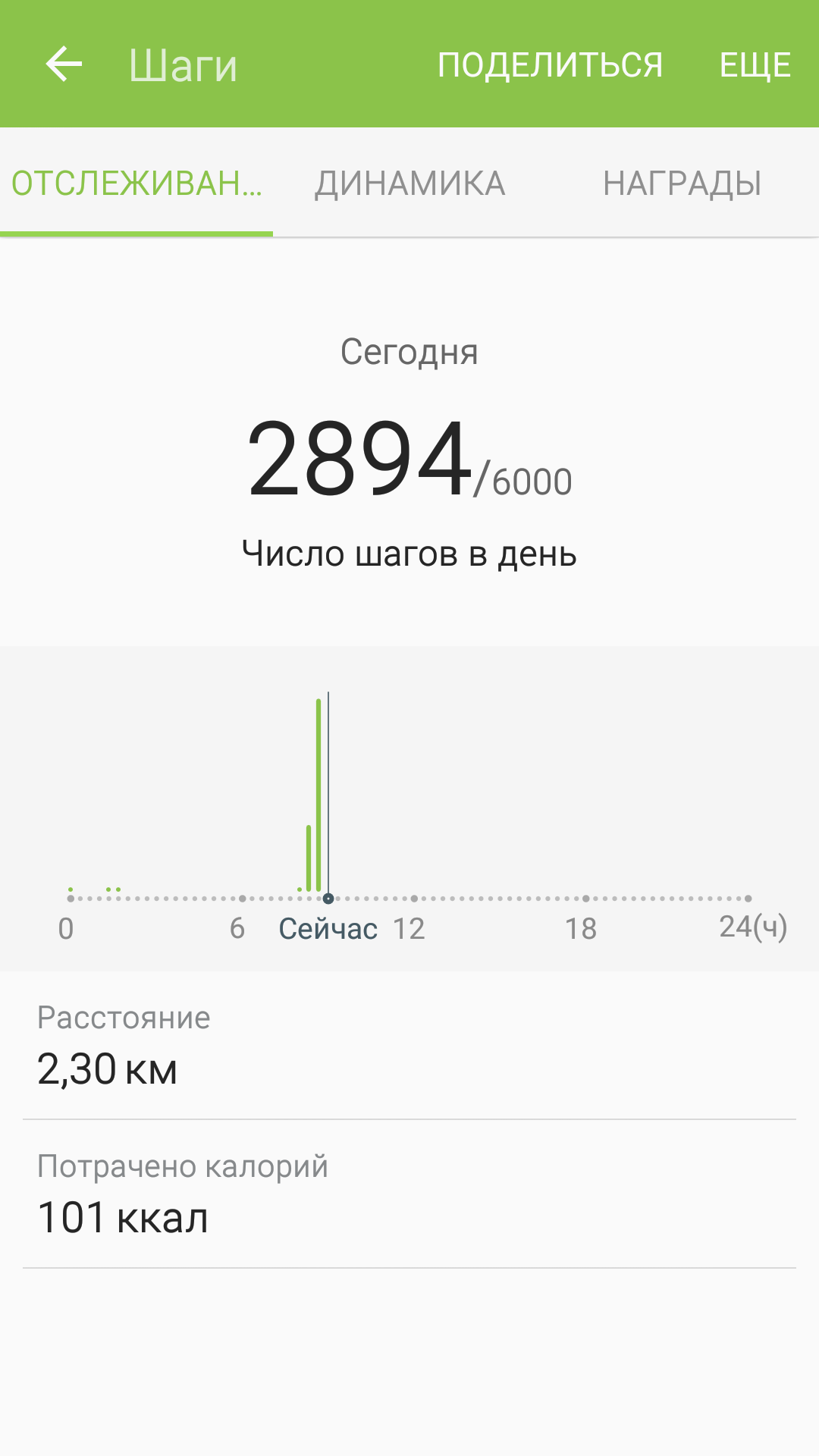Open the НАГРАДЫ tab
The image size is (819, 1456).
point(682,184)
